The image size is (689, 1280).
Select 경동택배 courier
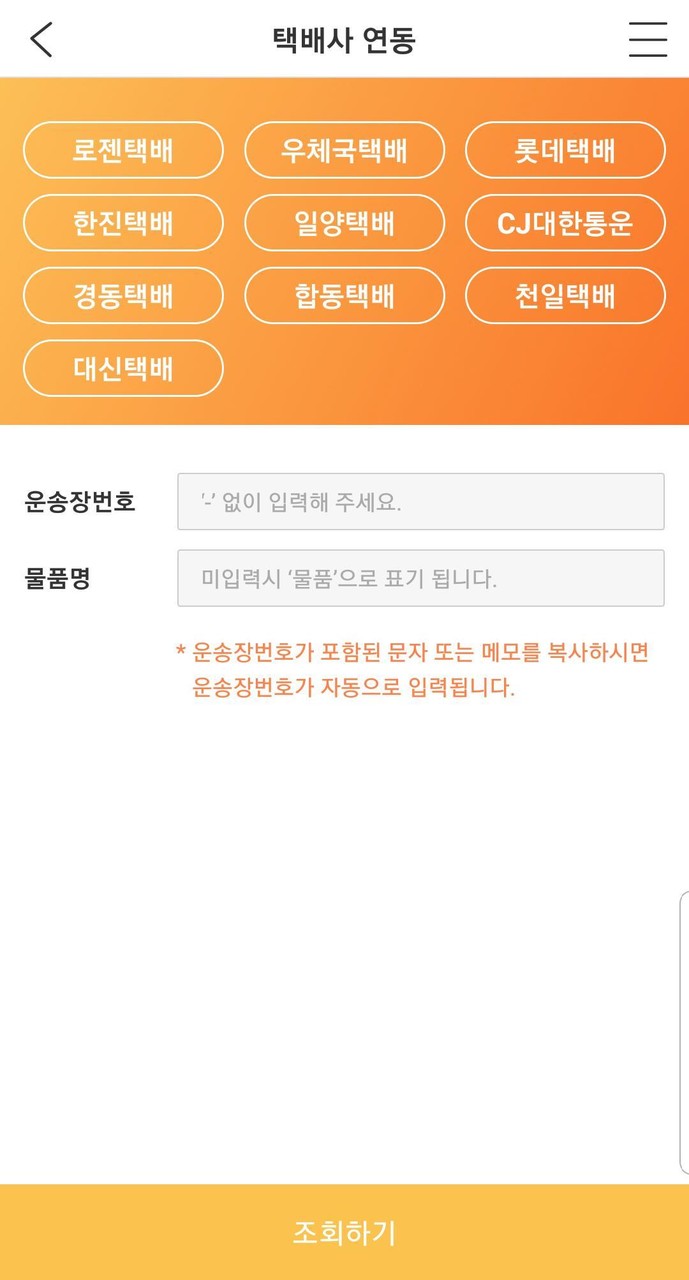click(123, 296)
